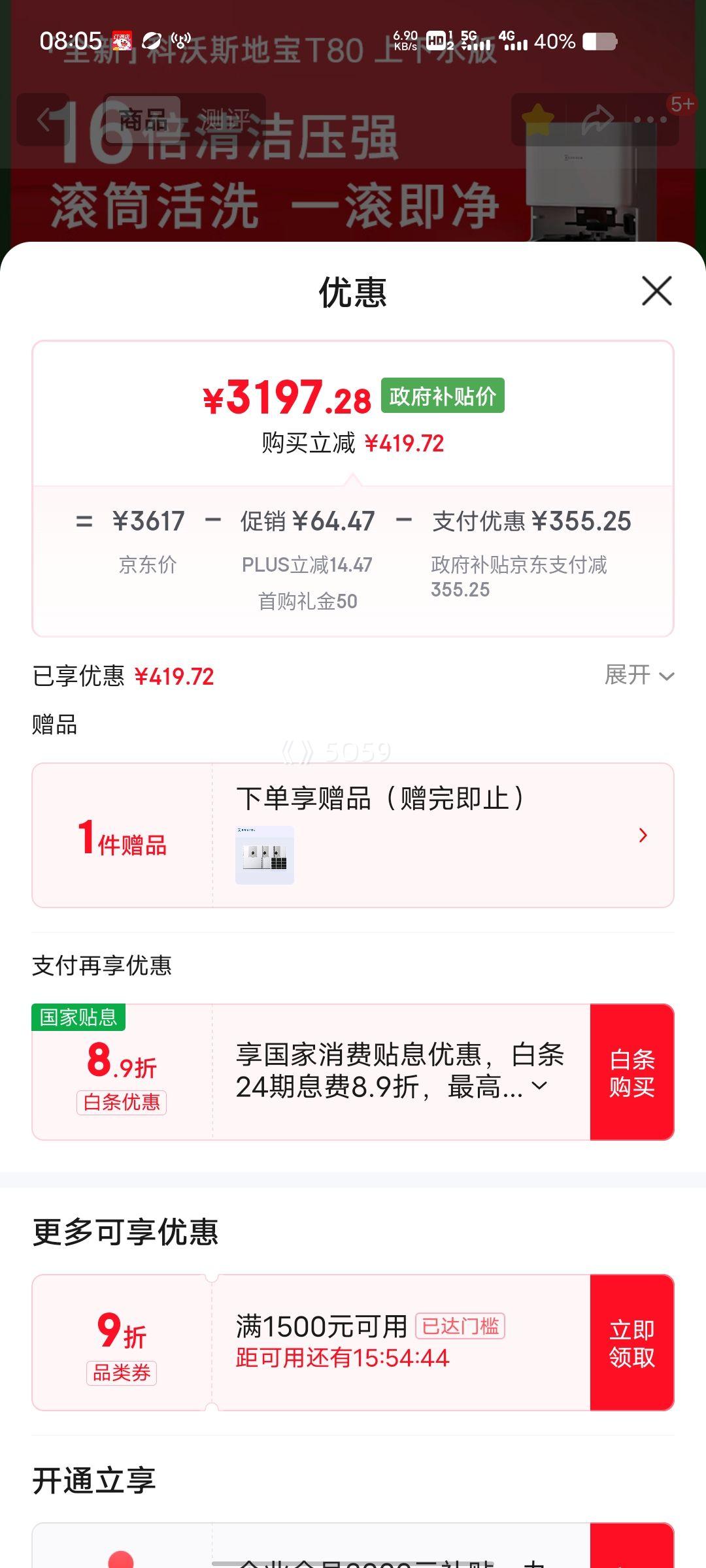Tap the 白条购买 button
The image size is (706, 1568).
click(631, 1072)
